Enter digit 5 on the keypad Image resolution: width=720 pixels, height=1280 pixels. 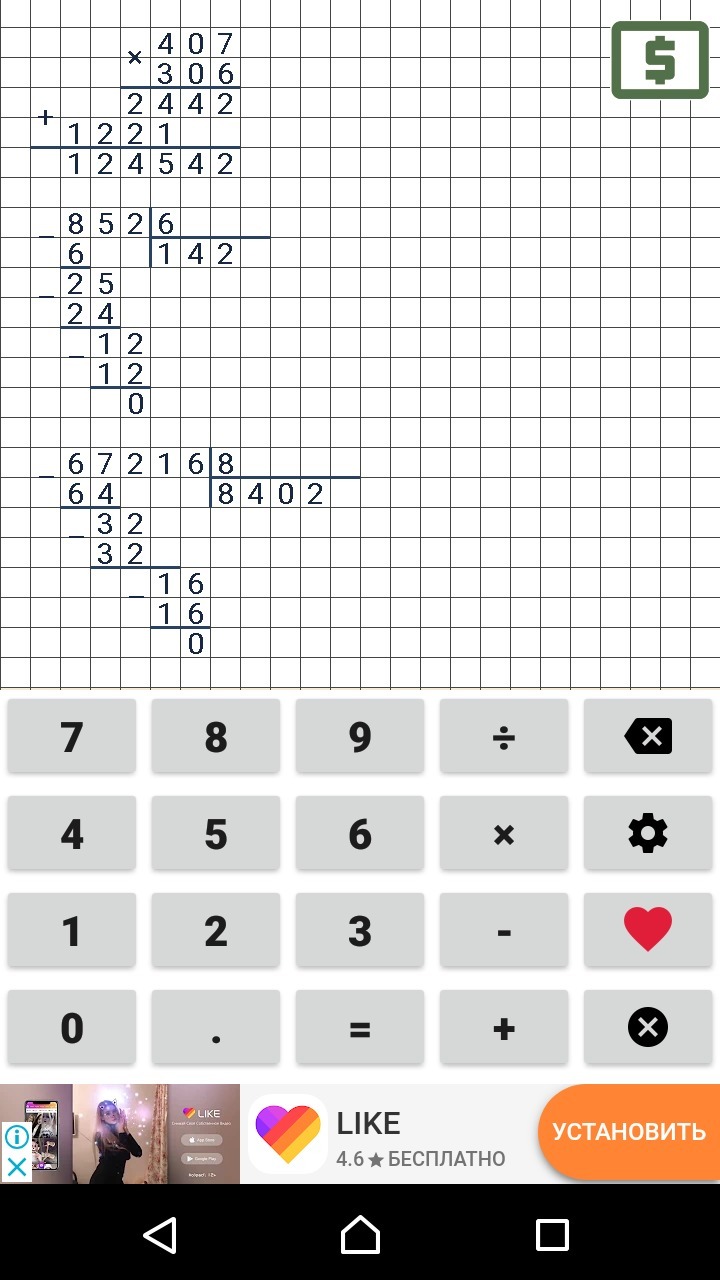(x=216, y=834)
